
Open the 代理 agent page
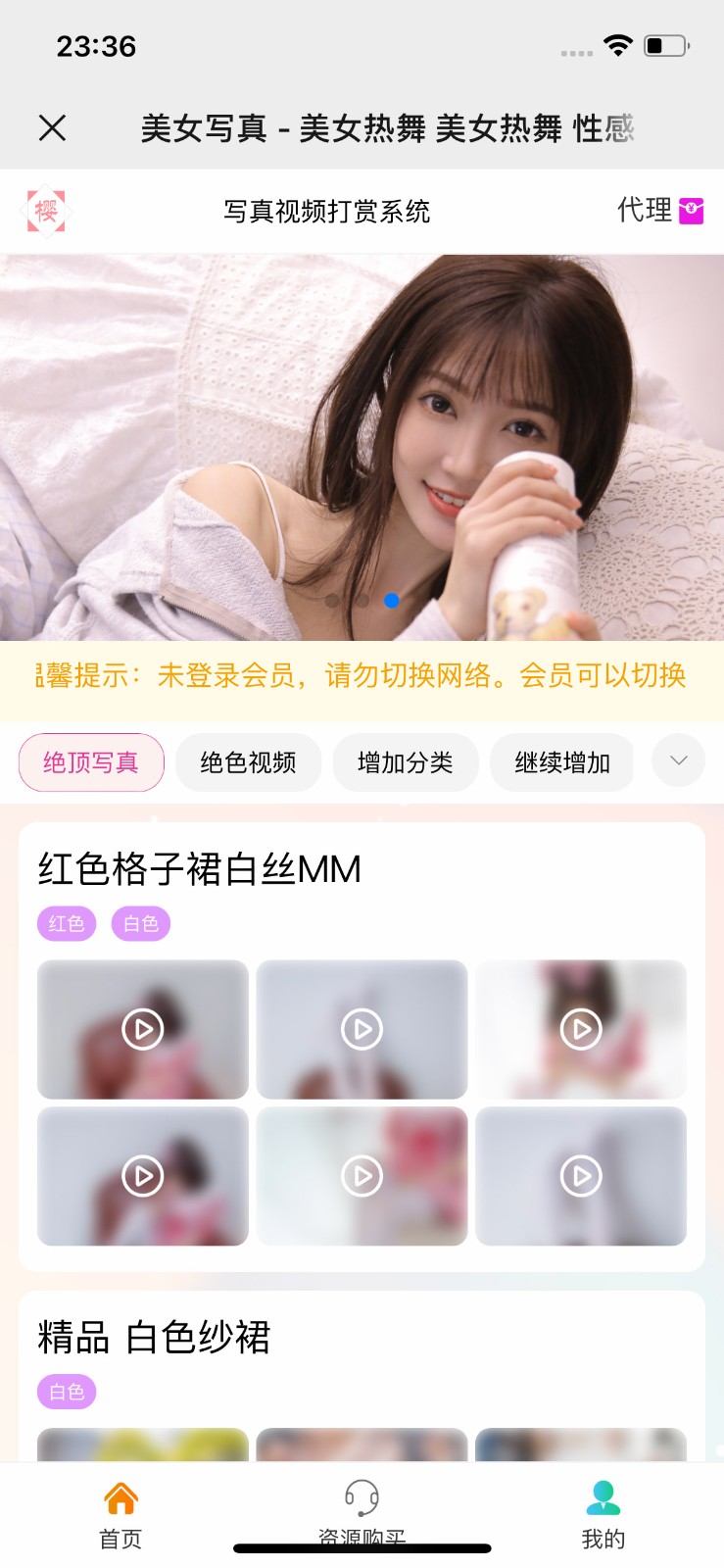[x=659, y=210]
